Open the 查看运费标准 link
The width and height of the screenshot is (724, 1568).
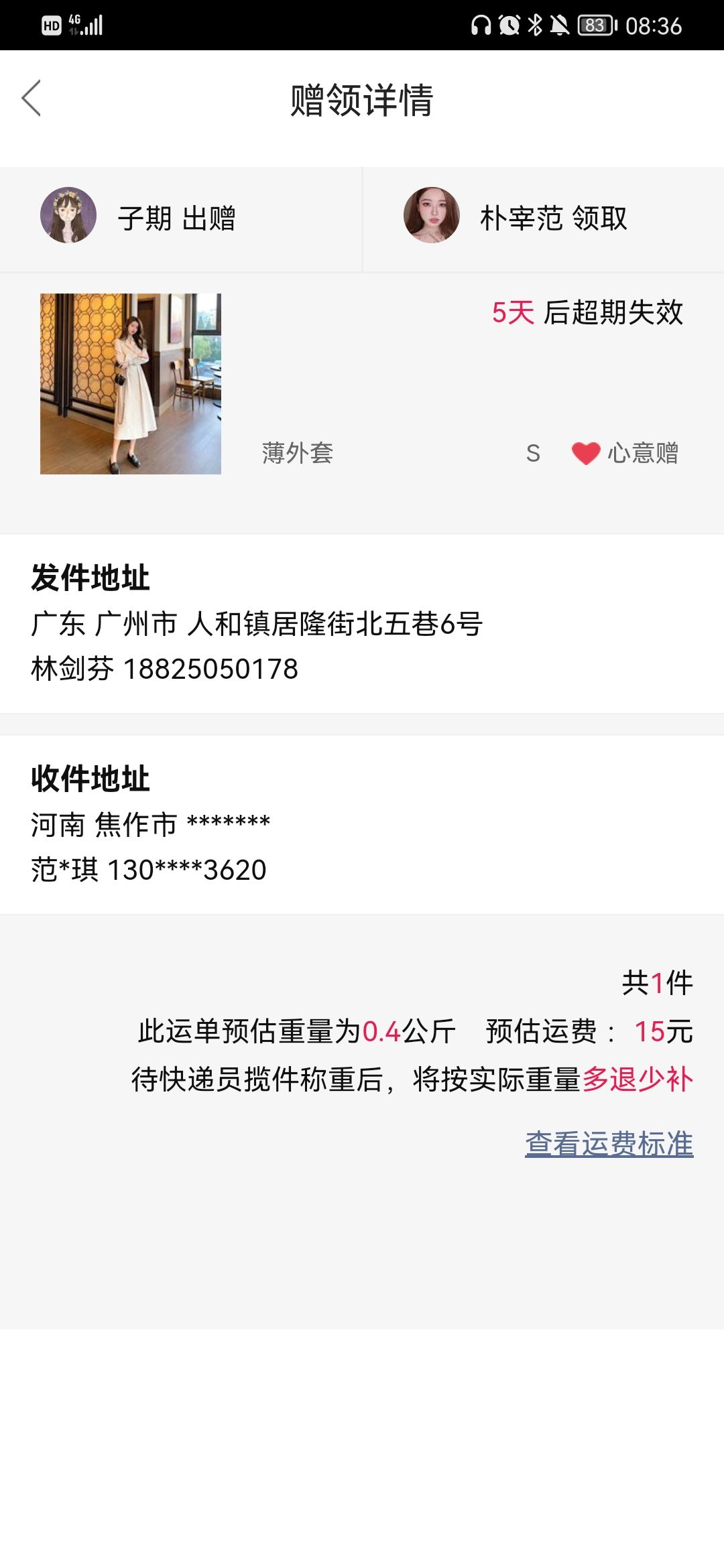click(609, 1144)
